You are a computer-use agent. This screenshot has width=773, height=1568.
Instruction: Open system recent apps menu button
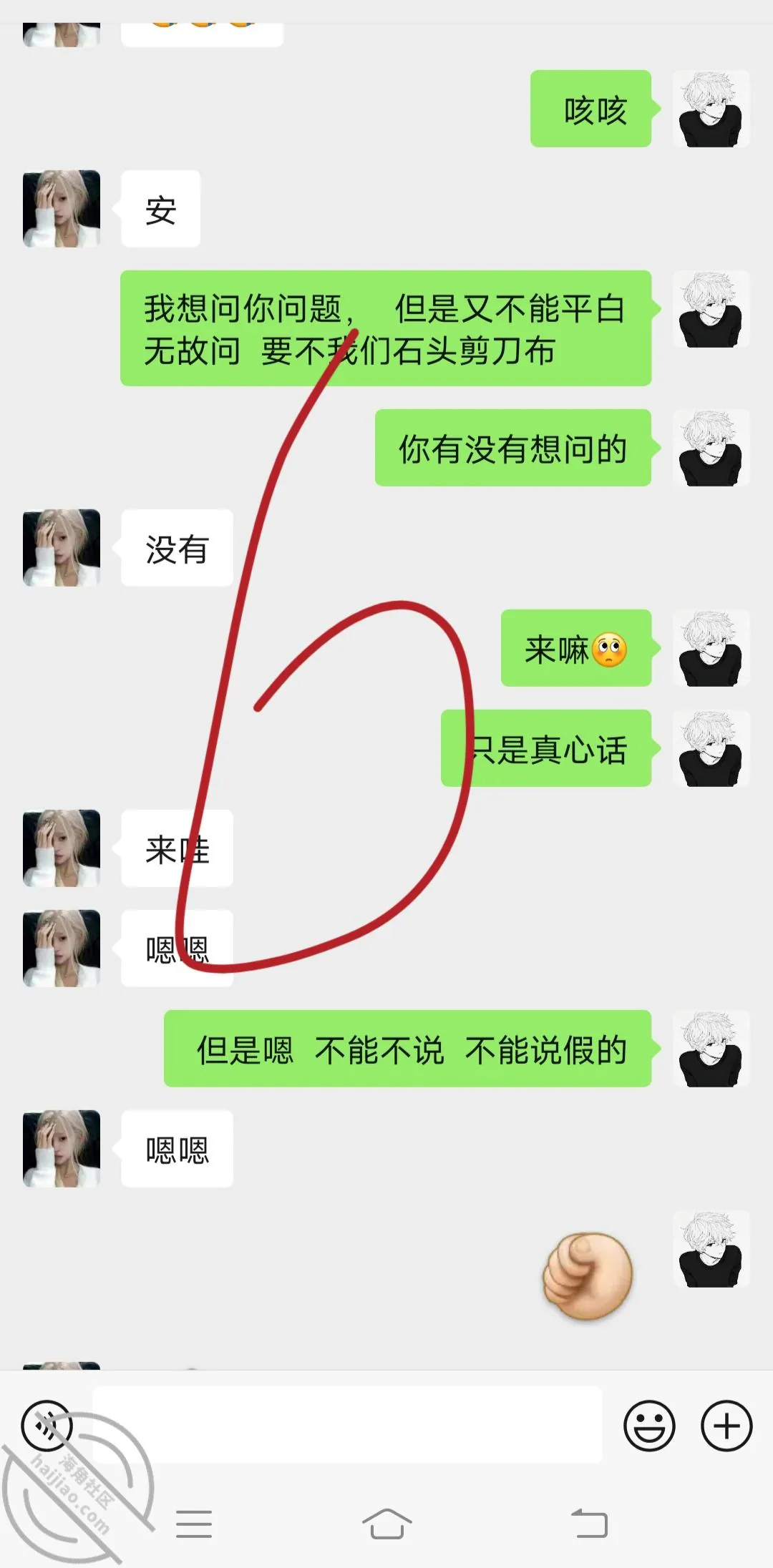click(194, 1524)
